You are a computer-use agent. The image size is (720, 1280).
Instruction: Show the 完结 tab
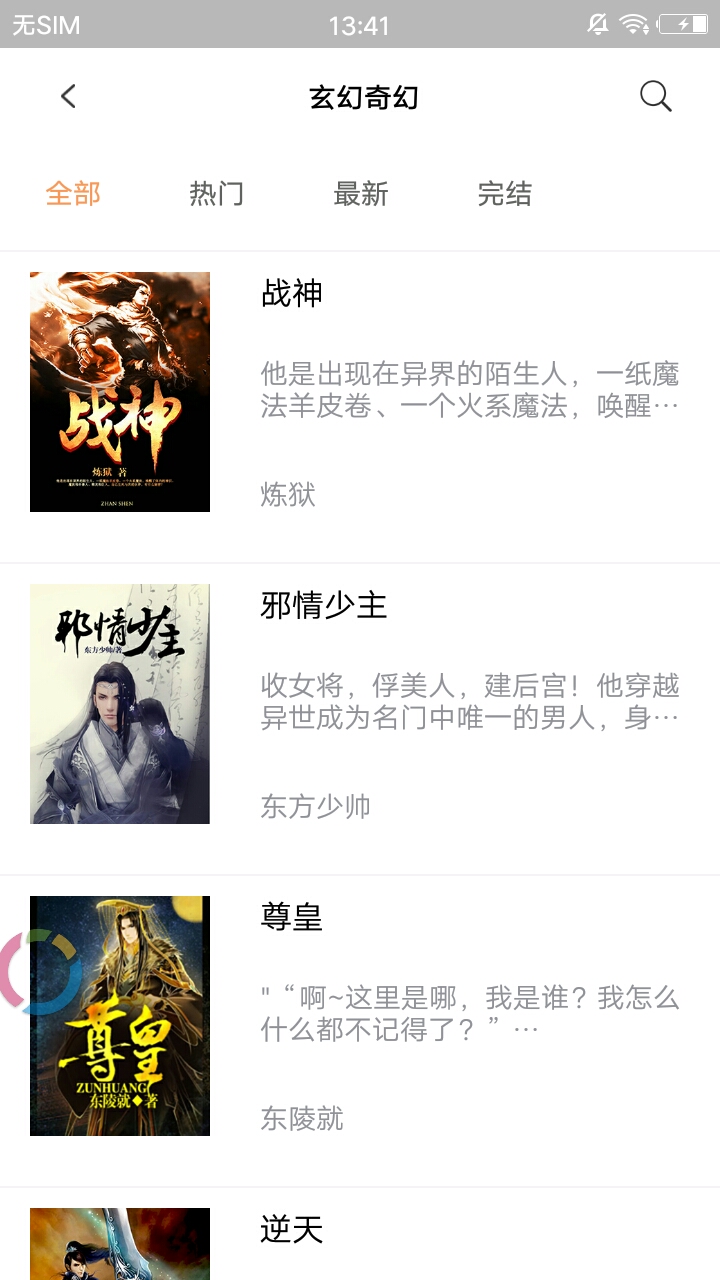(504, 193)
